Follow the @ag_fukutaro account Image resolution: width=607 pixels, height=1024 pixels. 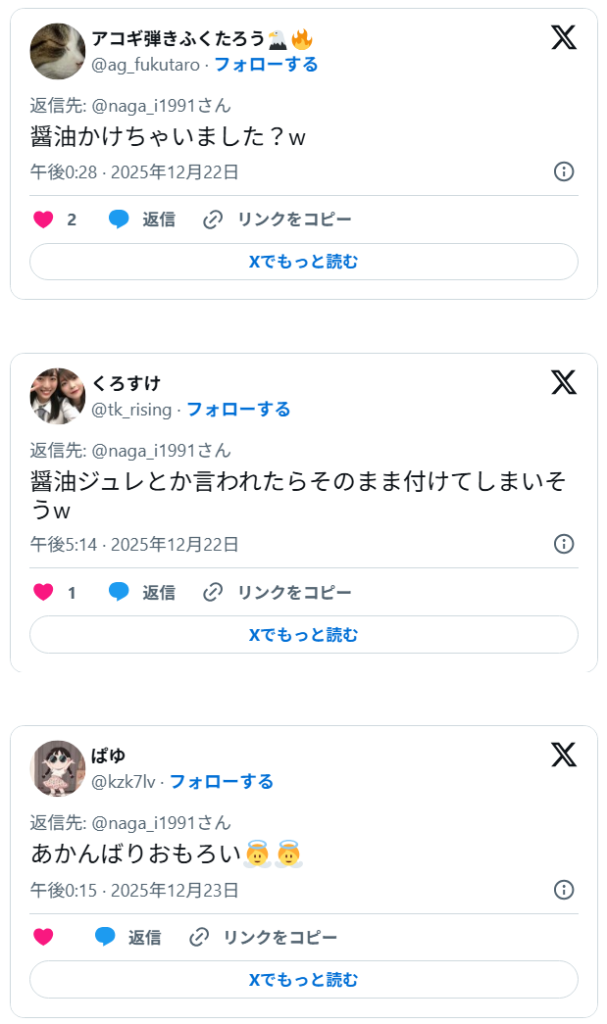[266, 65]
